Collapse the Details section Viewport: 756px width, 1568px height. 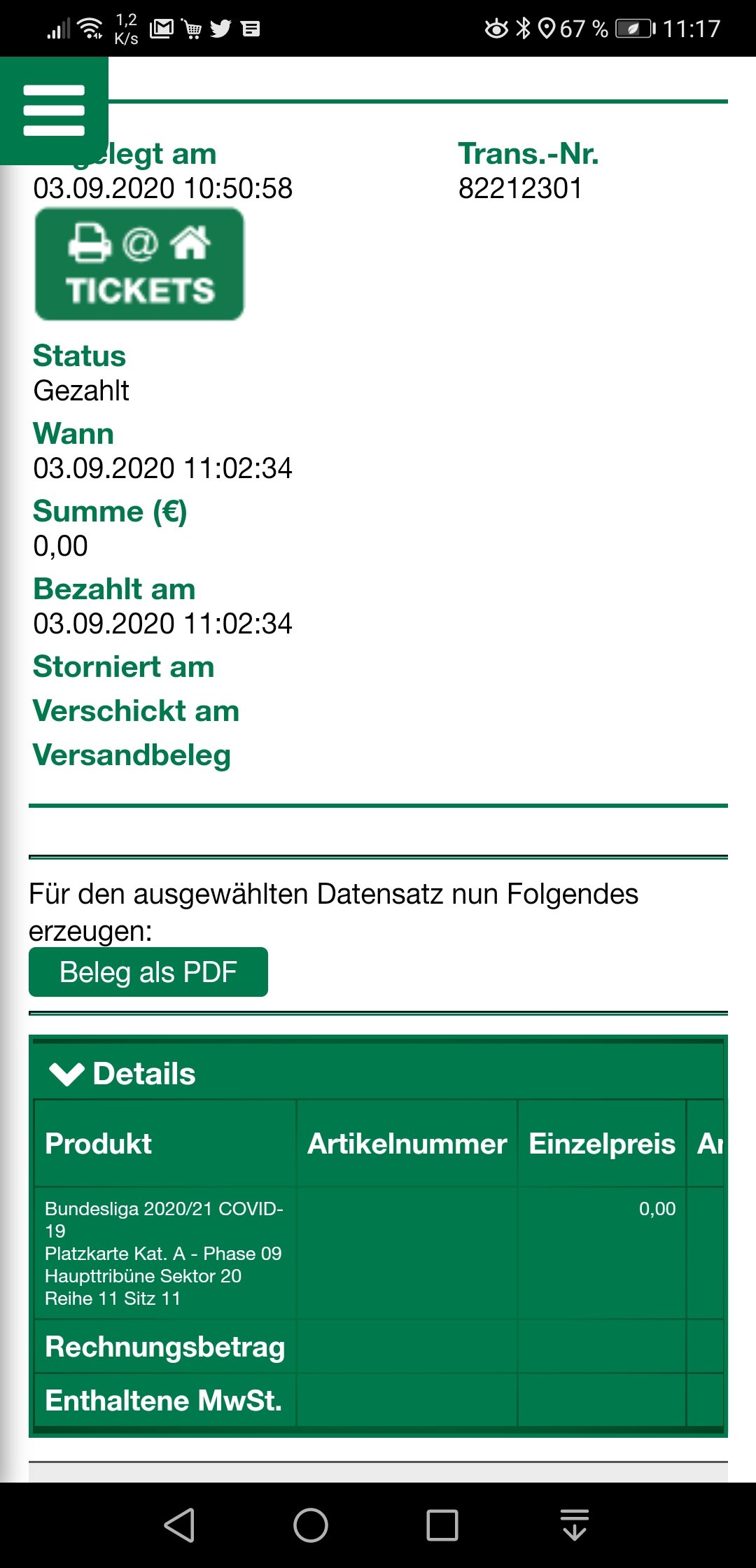122,1074
